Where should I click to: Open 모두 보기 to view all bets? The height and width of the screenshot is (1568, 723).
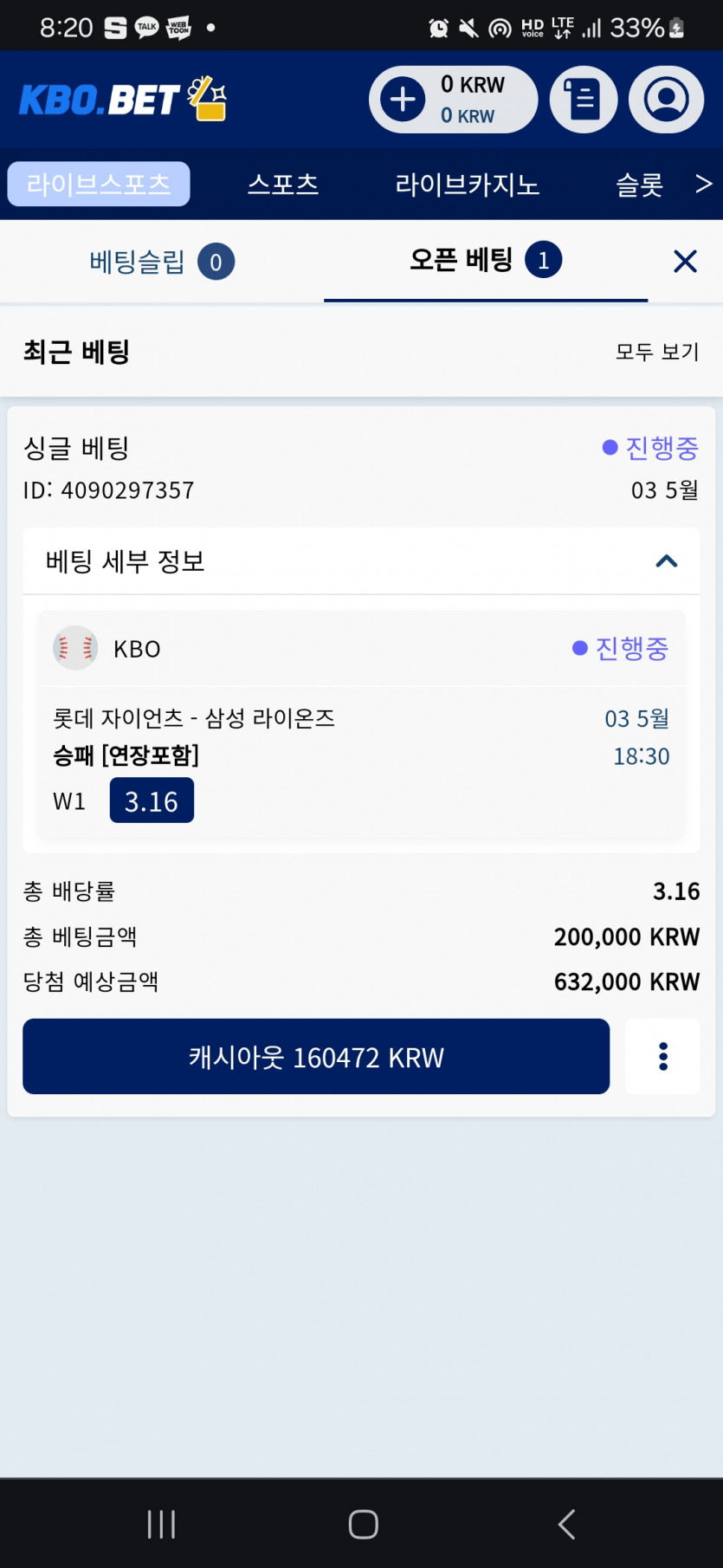coord(657,352)
